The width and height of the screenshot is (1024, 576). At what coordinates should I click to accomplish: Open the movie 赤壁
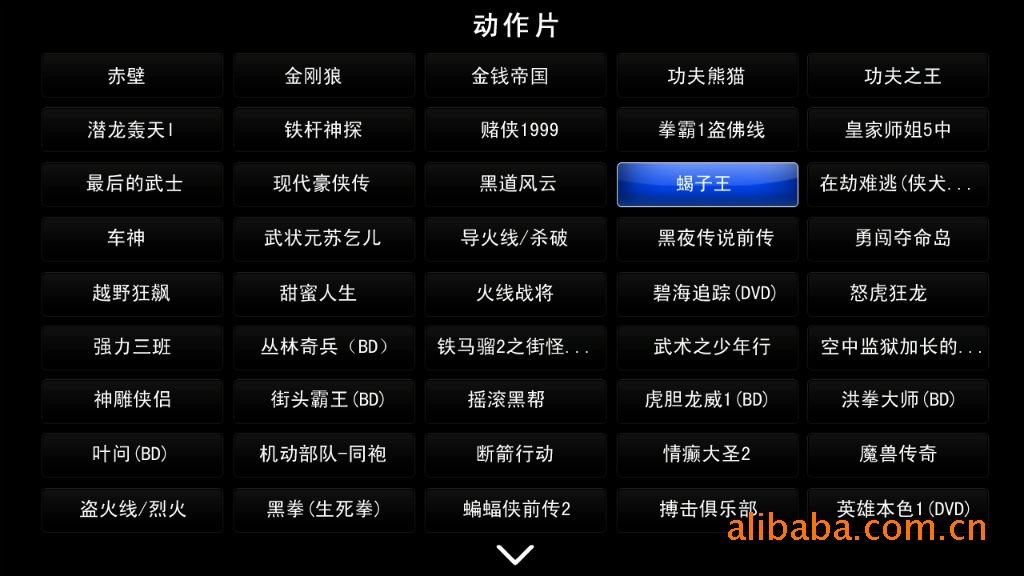click(132, 76)
